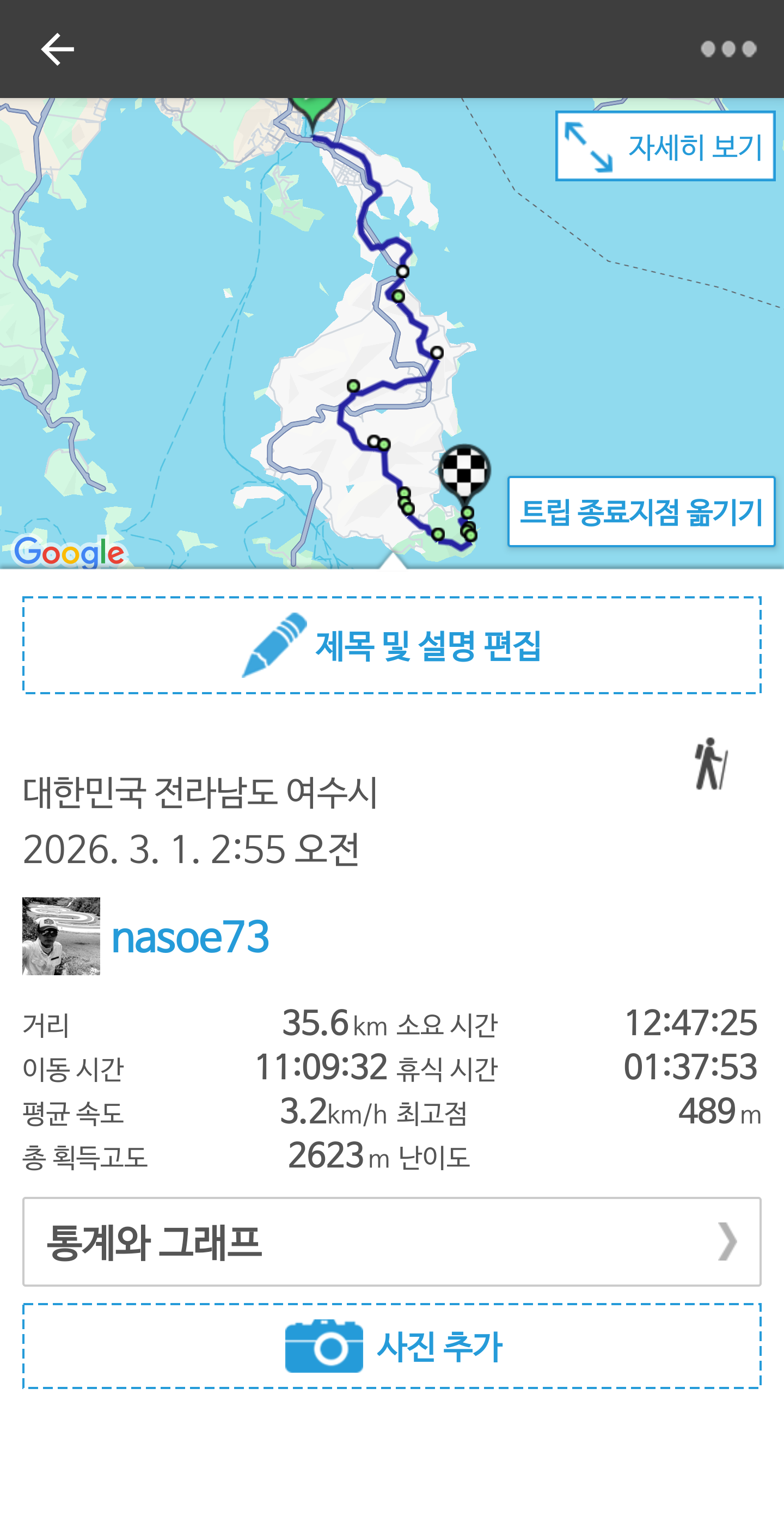Tap 트립 종료지점 옮기기 button
Viewport: 784px width, 1529px height.
641,512
